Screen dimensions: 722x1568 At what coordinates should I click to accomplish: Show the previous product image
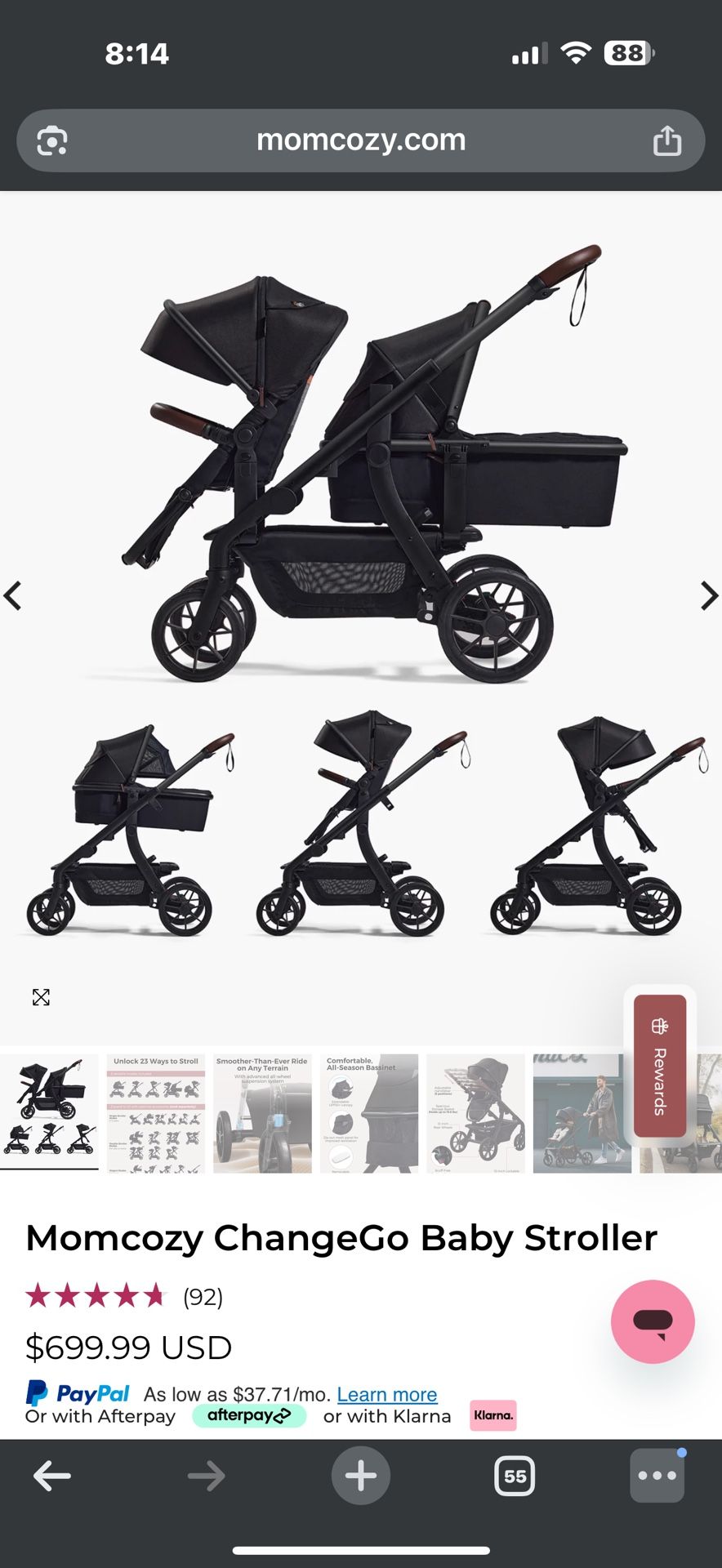[x=12, y=595]
